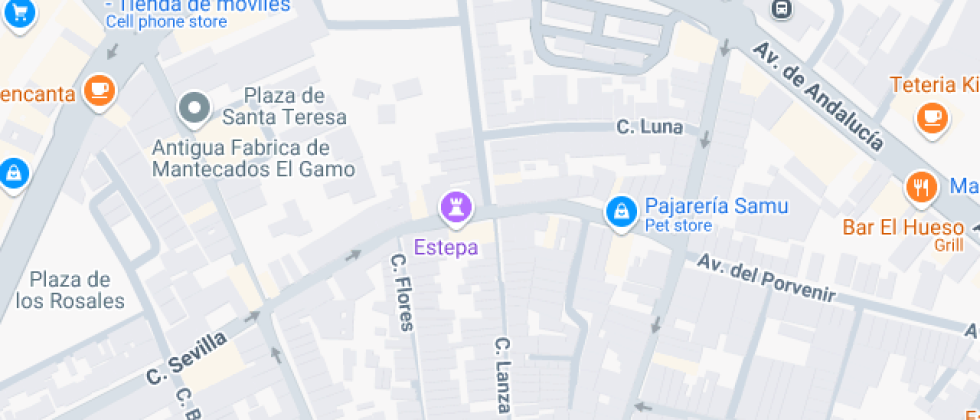Select the Pajarería Samu pet store pin

(622, 211)
